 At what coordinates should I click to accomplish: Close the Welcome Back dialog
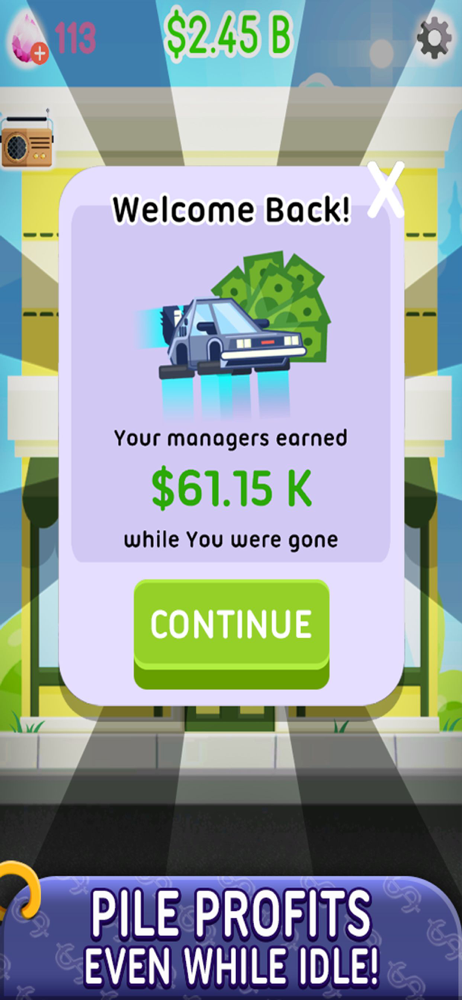point(387,190)
